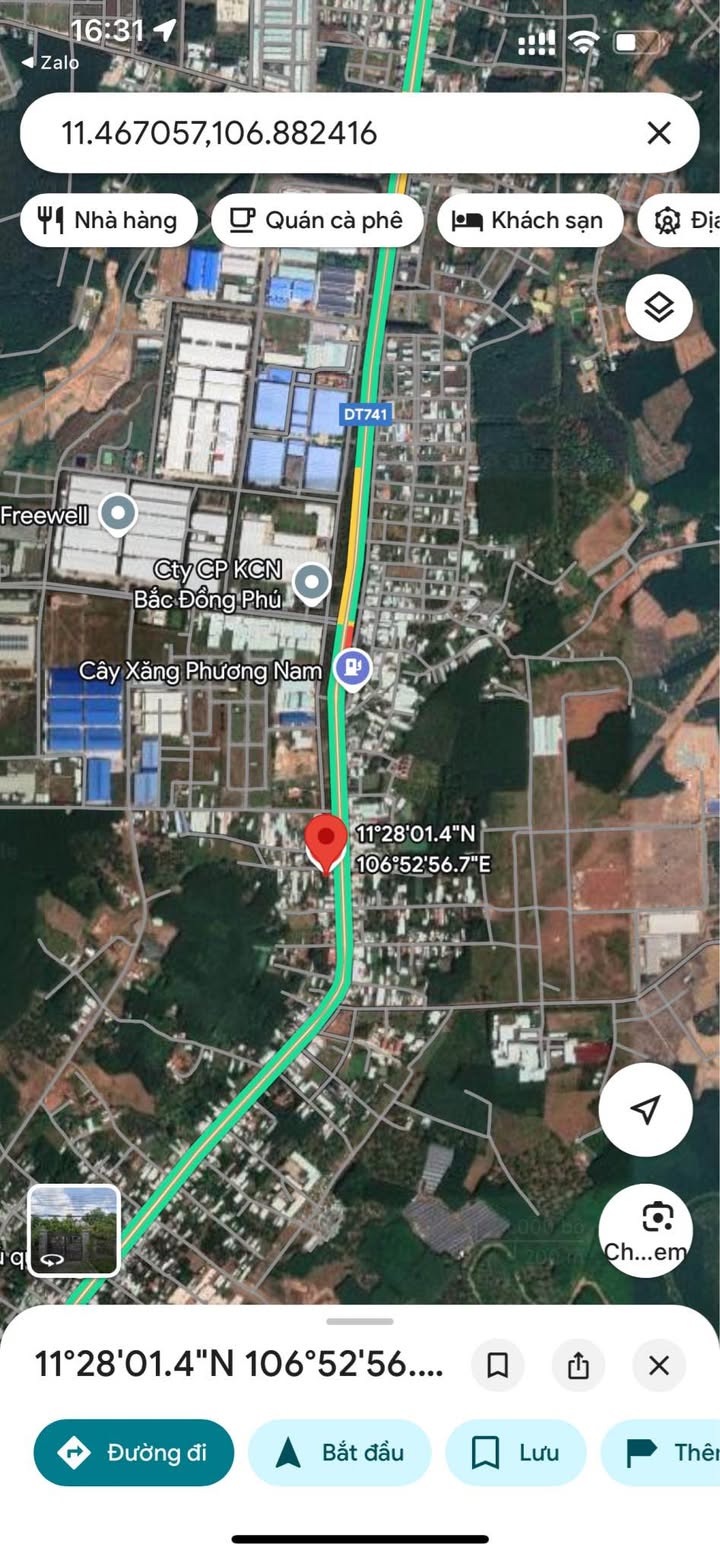Start navigation with Bắt đầu
Screen dimensions: 720x1557
[339, 1452]
